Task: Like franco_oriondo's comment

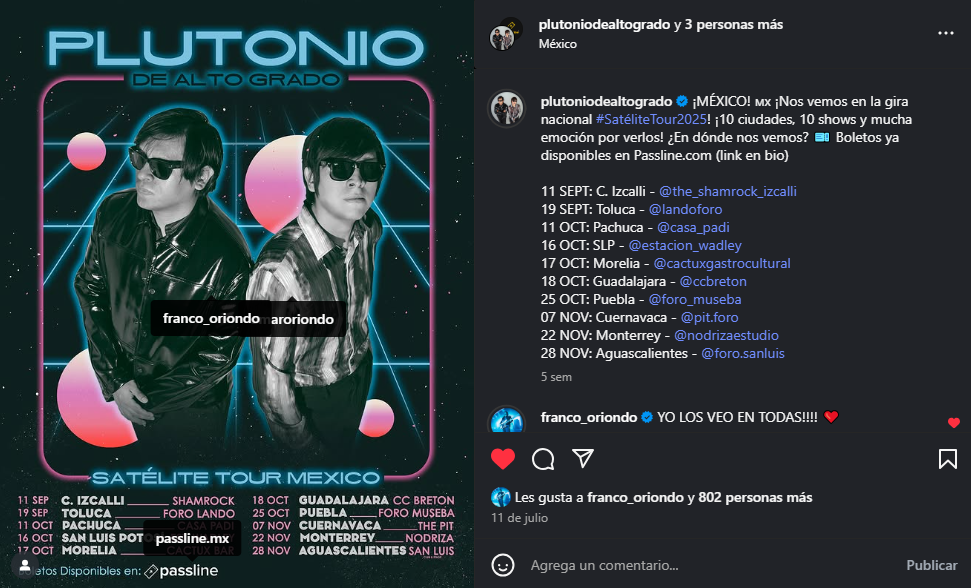Action: (x=953, y=423)
